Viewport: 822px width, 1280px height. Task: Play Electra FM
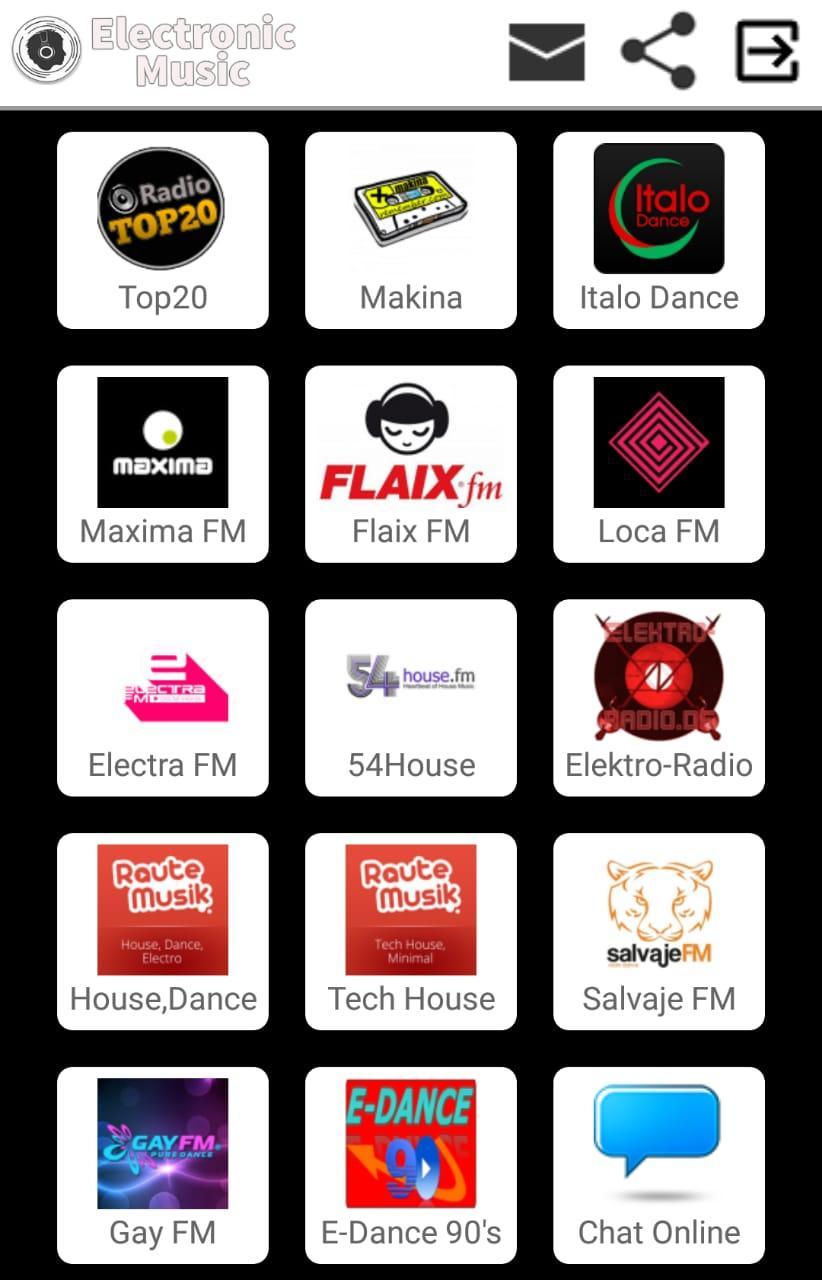162,697
